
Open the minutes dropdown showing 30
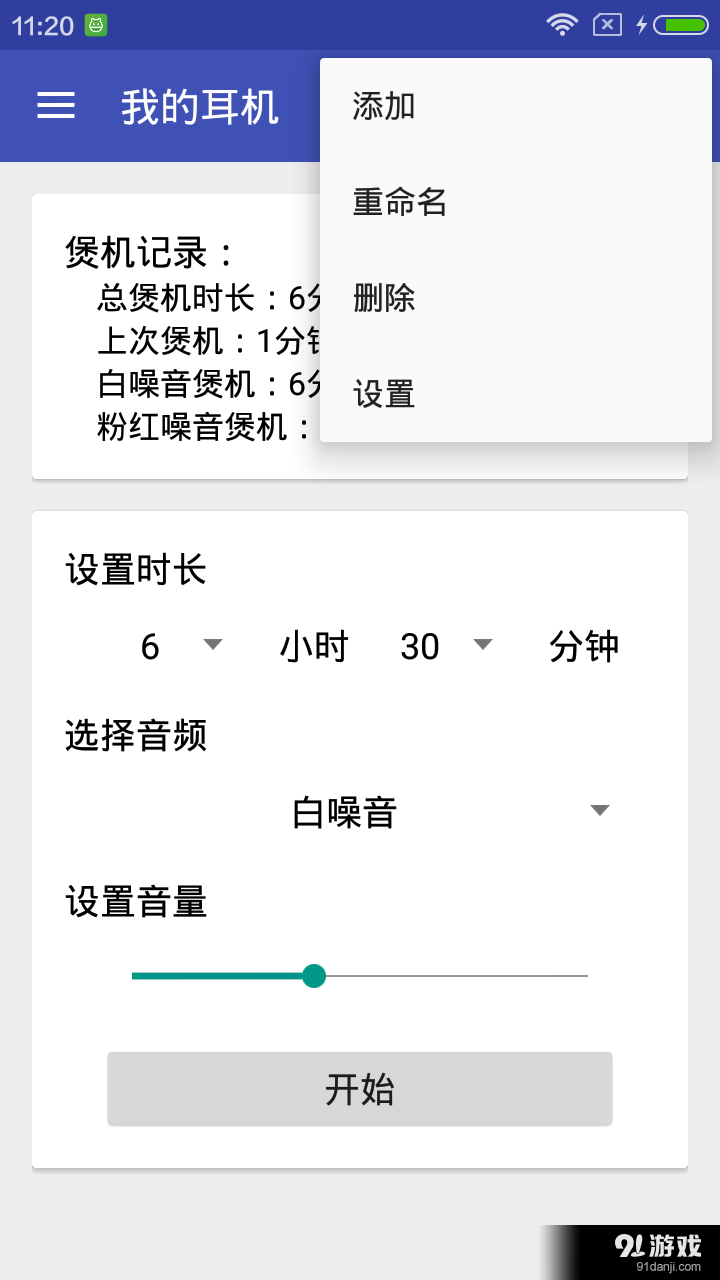click(449, 646)
